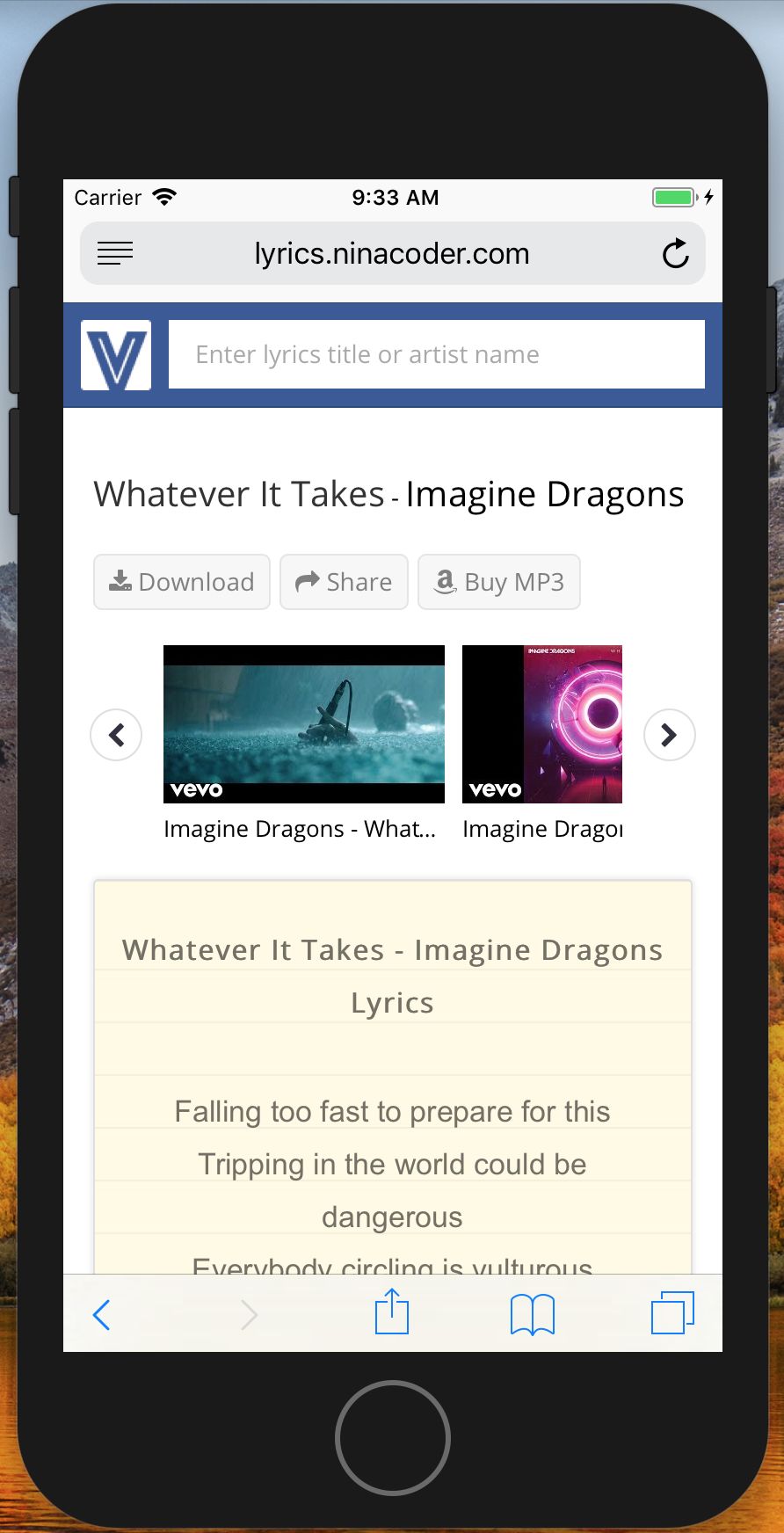The height and width of the screenshot is (1533, 784).
Task: Reload the lyrics.ninacoder.com page
Action: click(675, 254)
